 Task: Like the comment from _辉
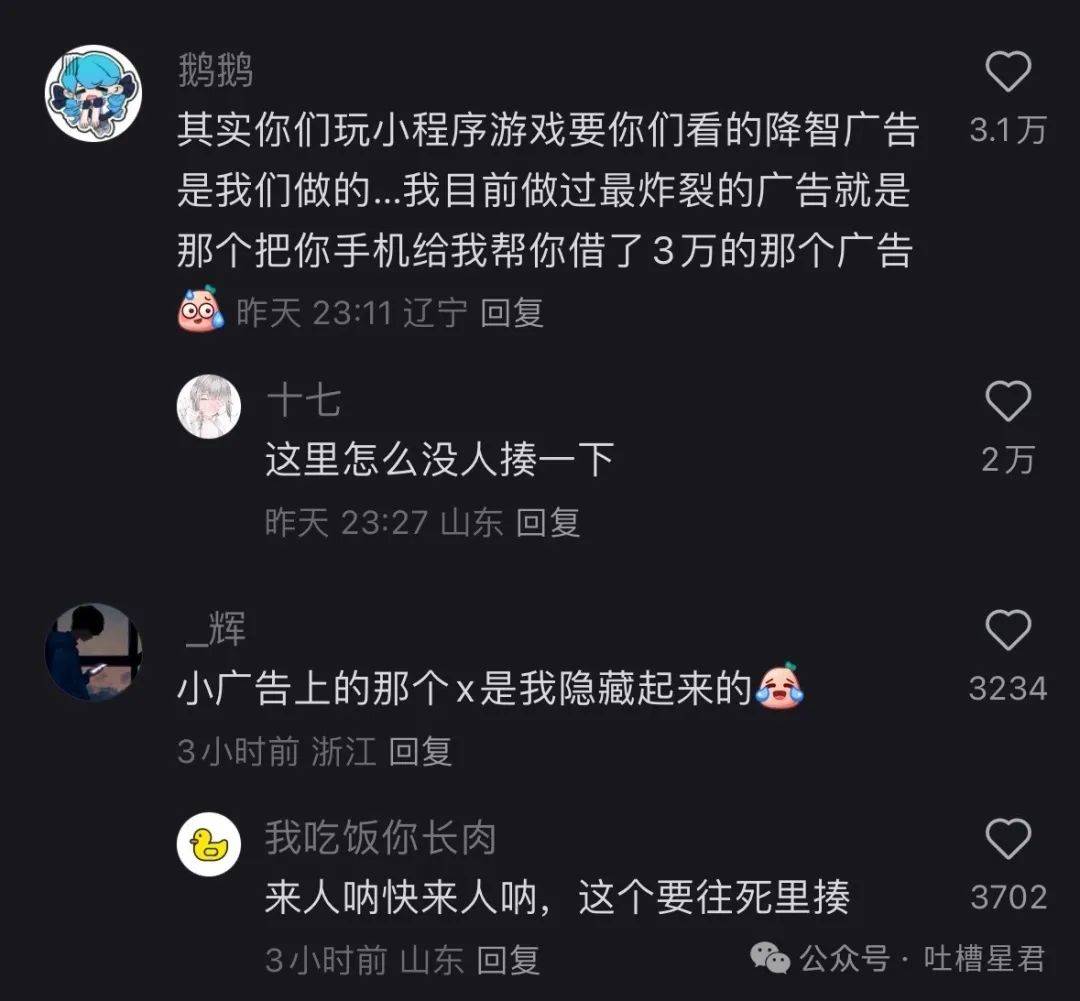(1007, 631)
